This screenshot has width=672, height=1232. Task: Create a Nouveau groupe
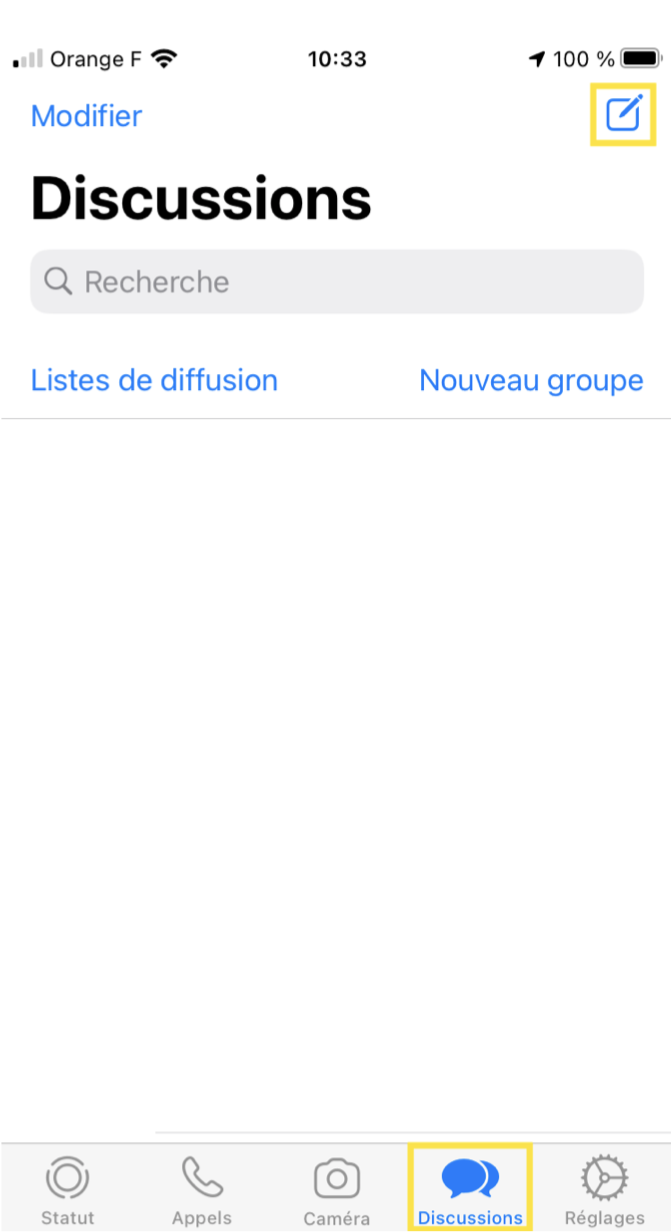click(x=531, y=380)
